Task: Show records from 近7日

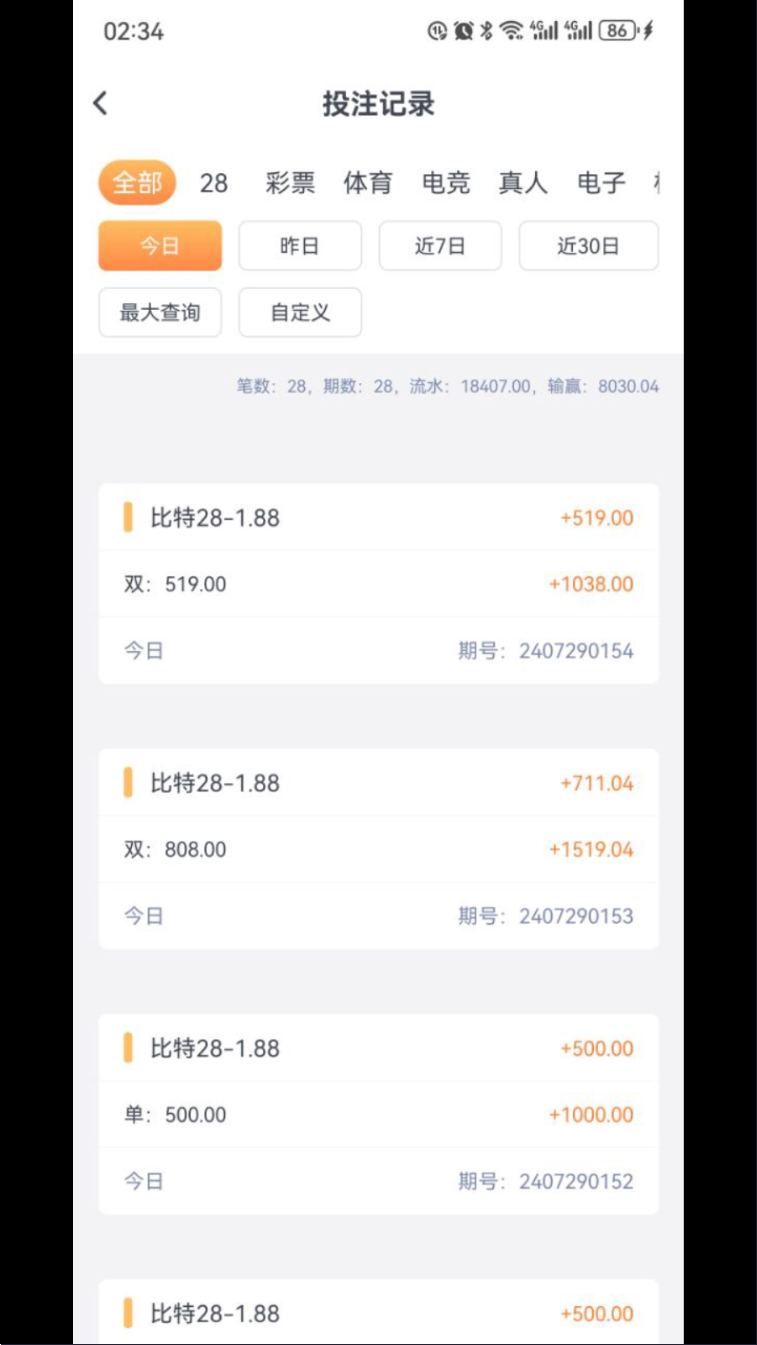Action: (440, 246)
